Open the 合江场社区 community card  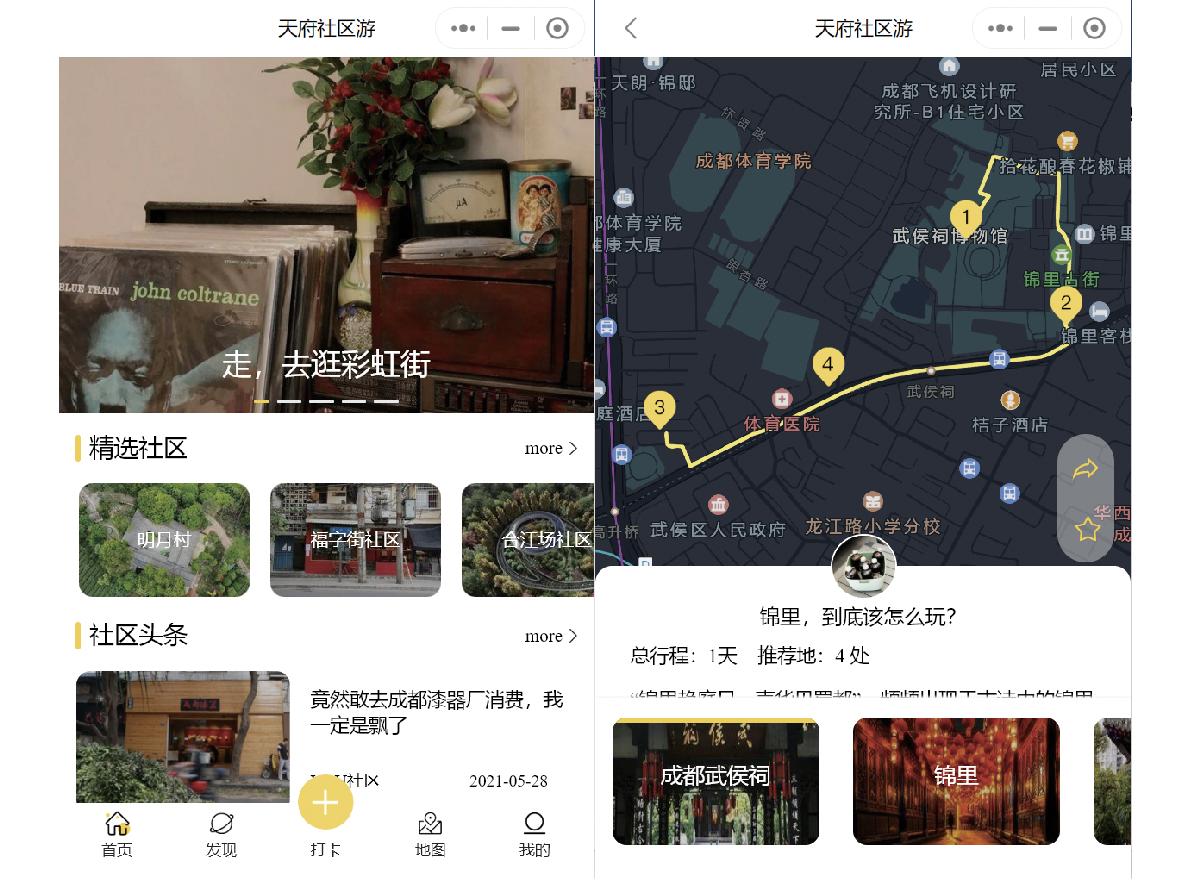[528, 540]
